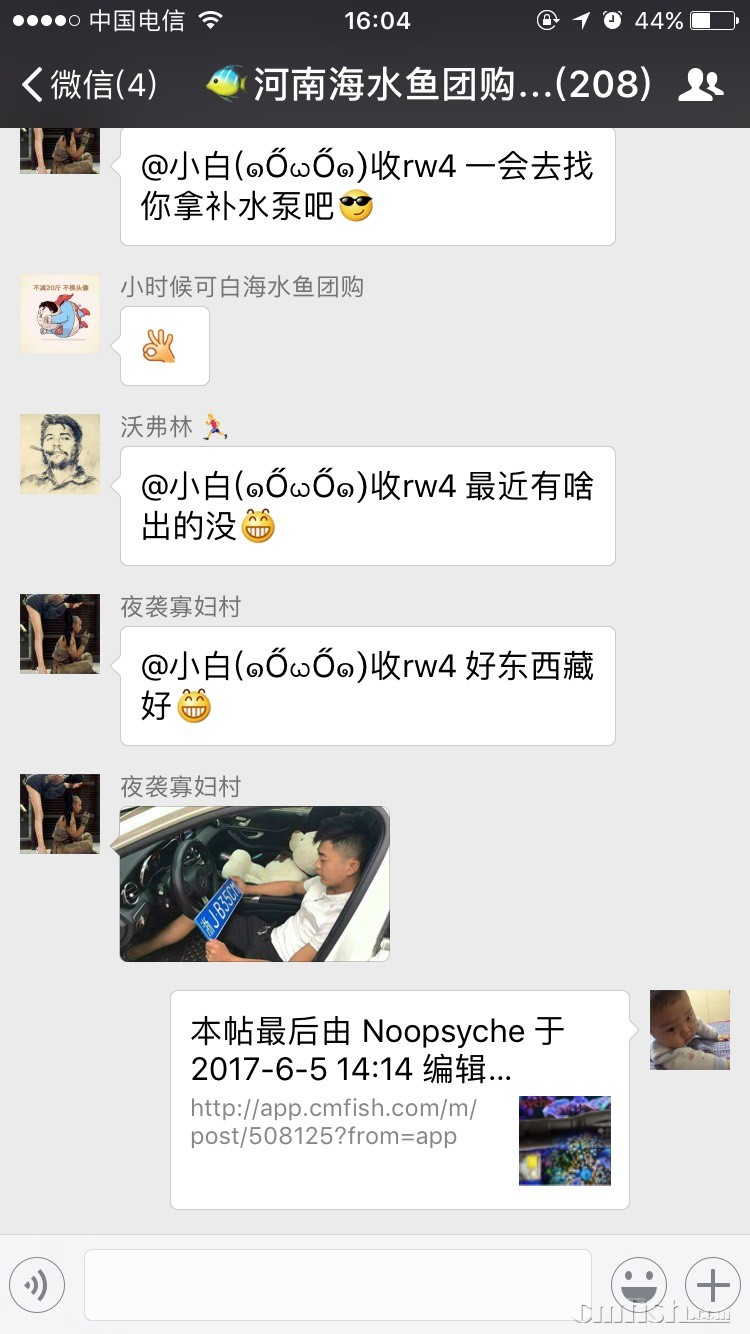Go back to the 微信 chat list
Image resolution: width=750 pixels, height=1334 pixels.
click(88, 85)
